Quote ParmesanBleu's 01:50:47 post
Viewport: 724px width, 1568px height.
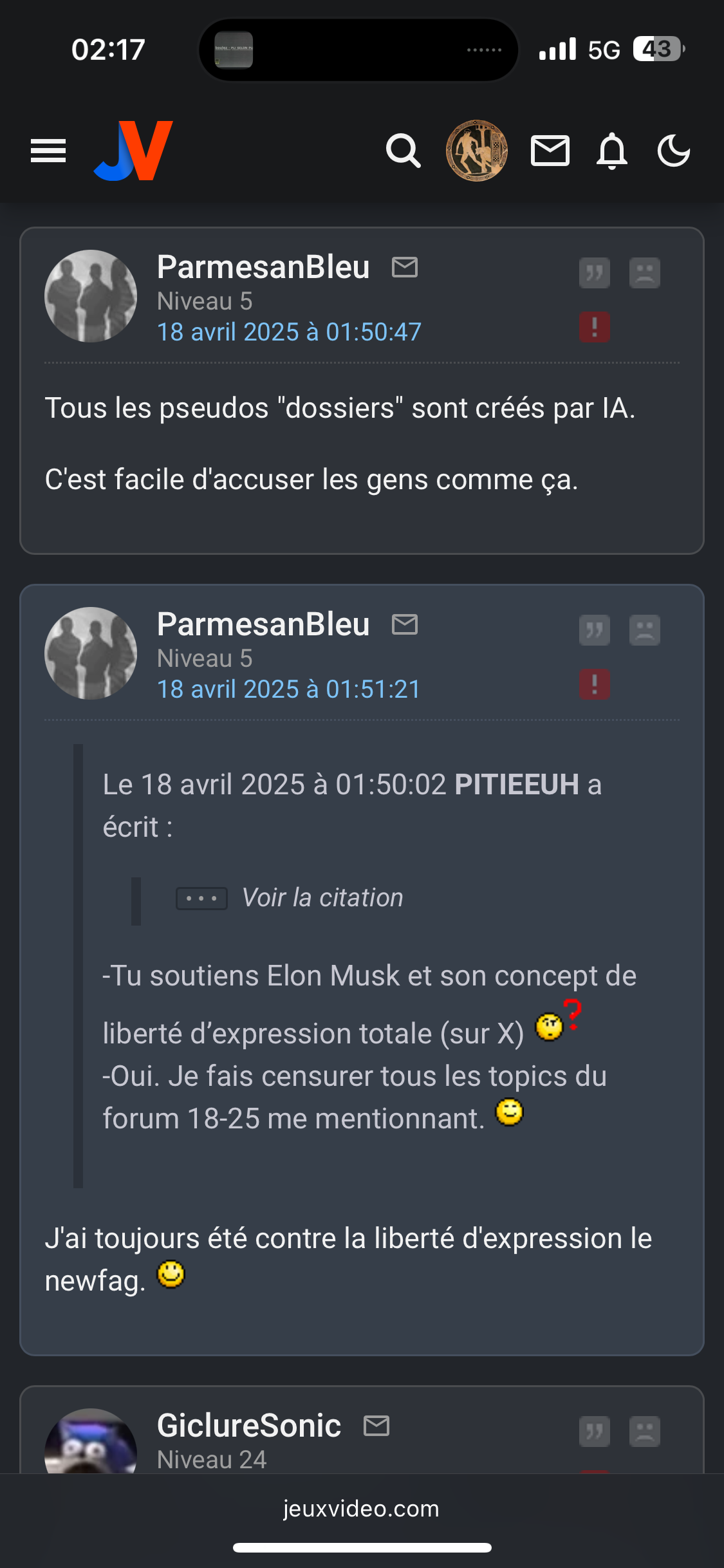[x=595, y=273]
